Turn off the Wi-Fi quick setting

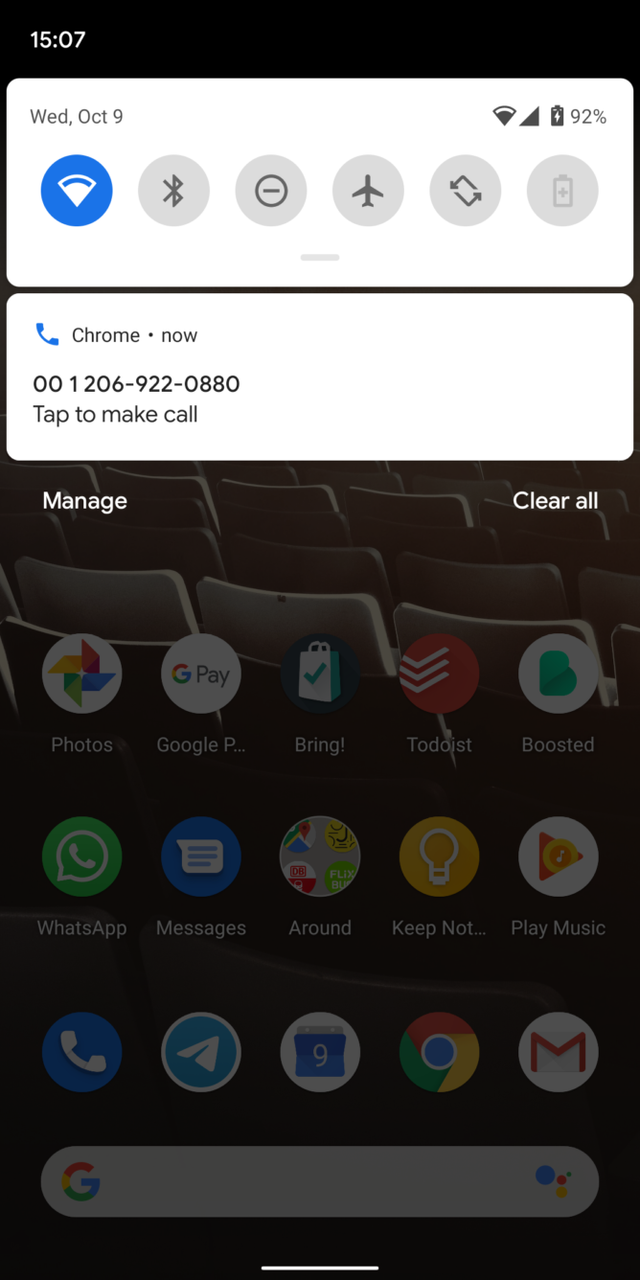tap(77, 190)
